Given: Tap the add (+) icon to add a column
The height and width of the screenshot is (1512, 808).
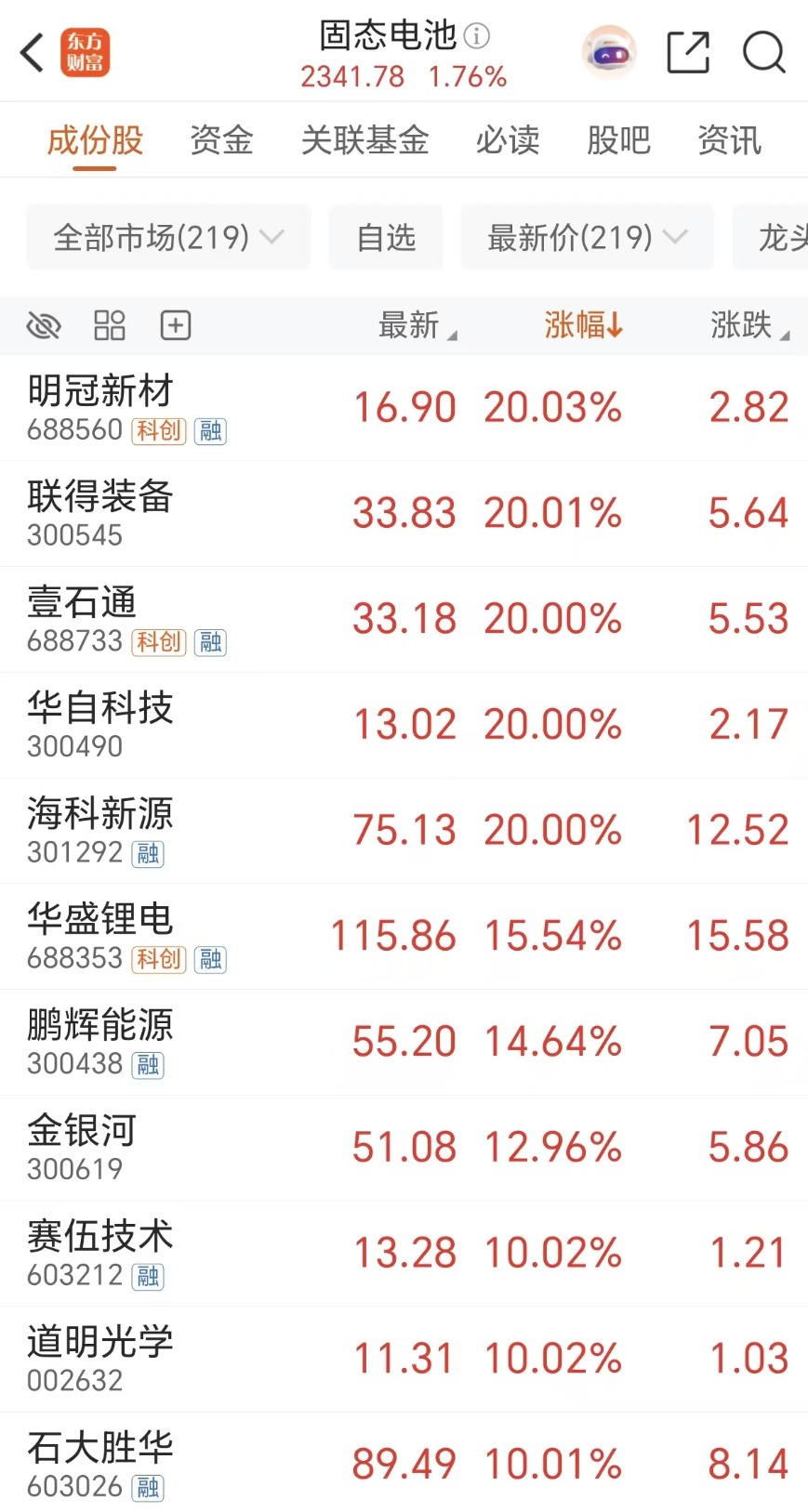Looking at the screenshot, I should click(x=174, y=325).
